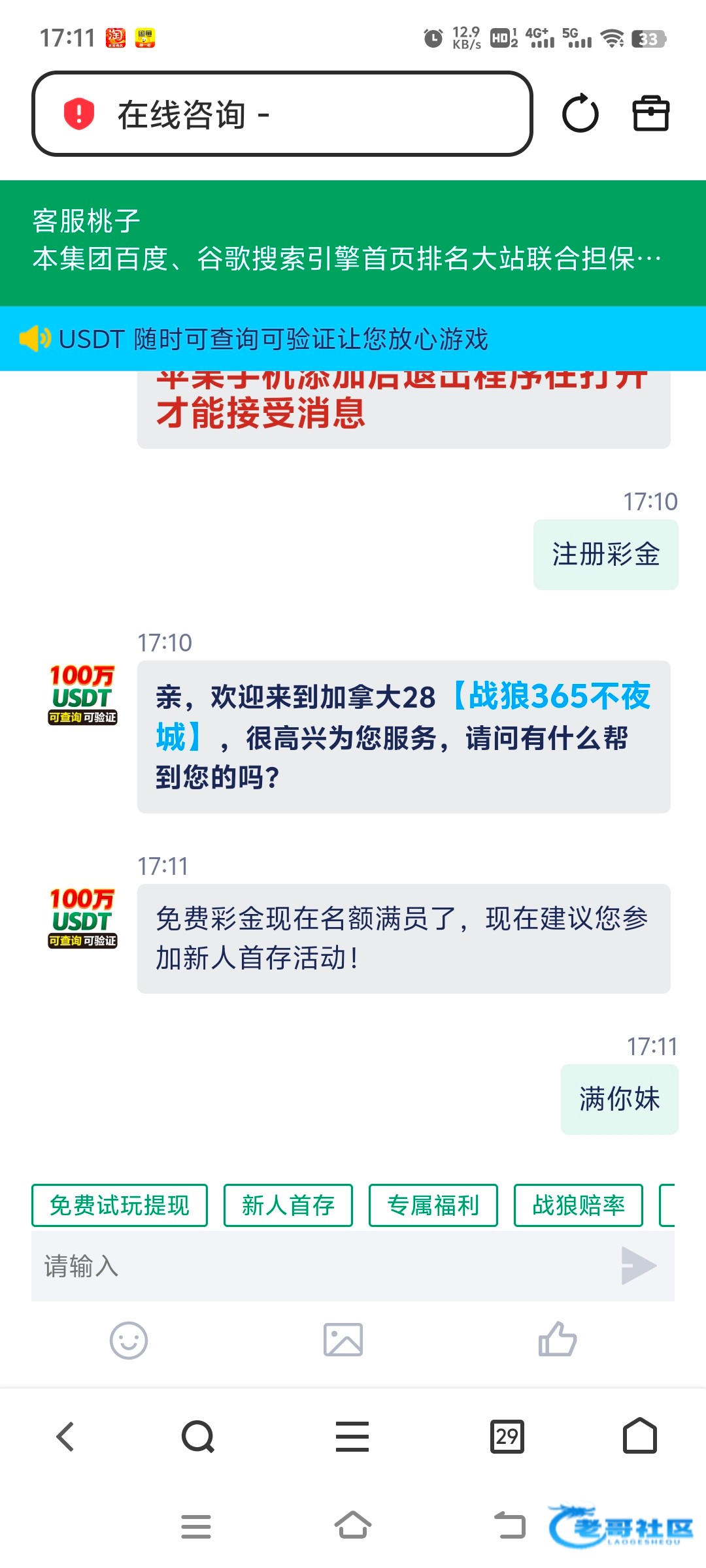The height and width of the screenshot is (1568, 706).
Task: Send the message with the arrow icon
Action: click(639, 1266)
